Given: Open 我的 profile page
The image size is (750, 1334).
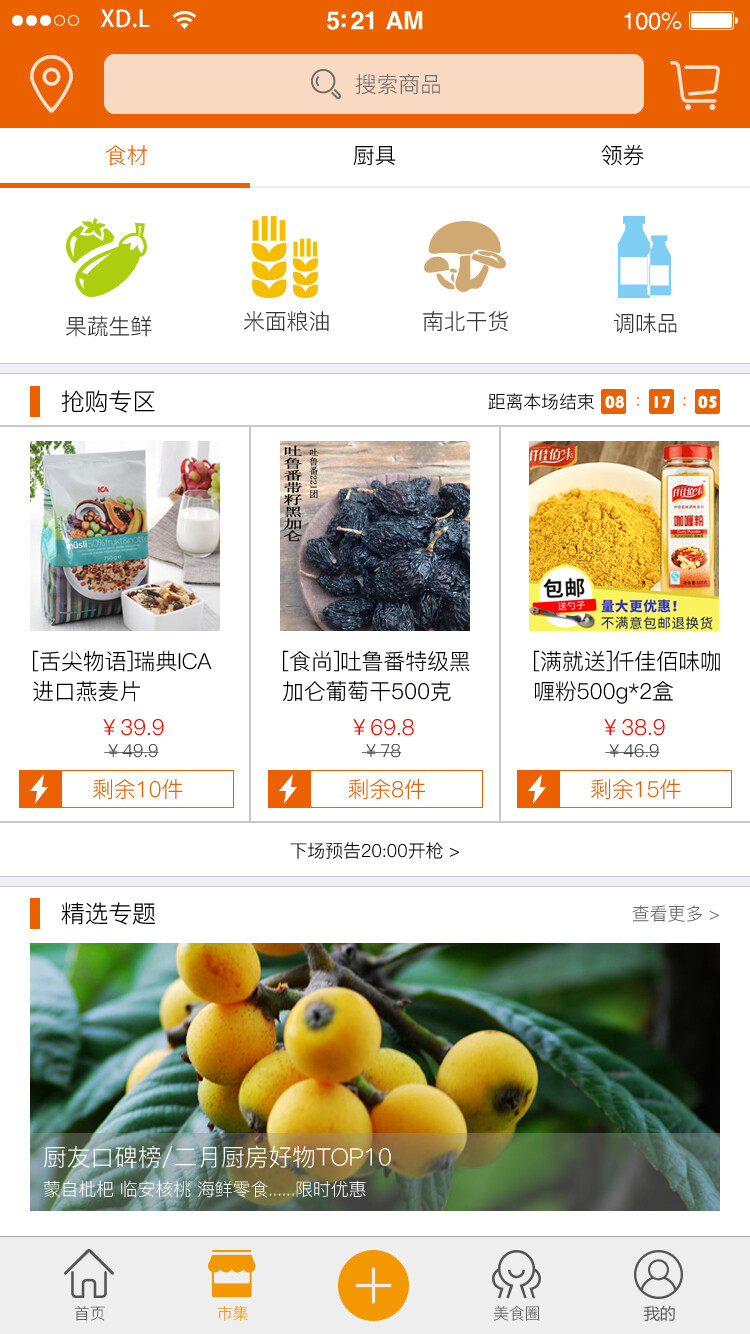Looking at the screenshot, I should tap(659, 1282).
